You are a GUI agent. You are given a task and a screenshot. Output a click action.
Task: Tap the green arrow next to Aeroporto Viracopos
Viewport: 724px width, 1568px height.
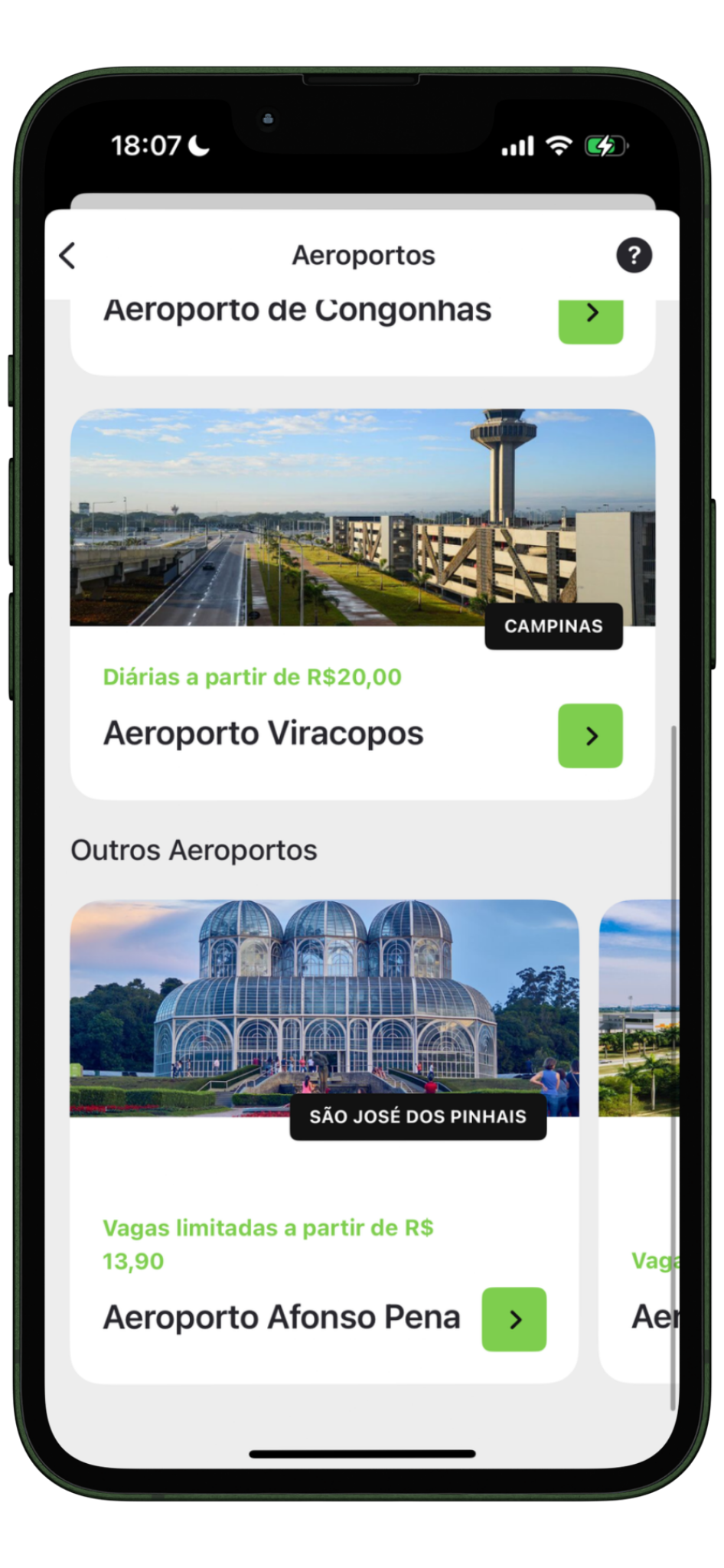(591, 736)
